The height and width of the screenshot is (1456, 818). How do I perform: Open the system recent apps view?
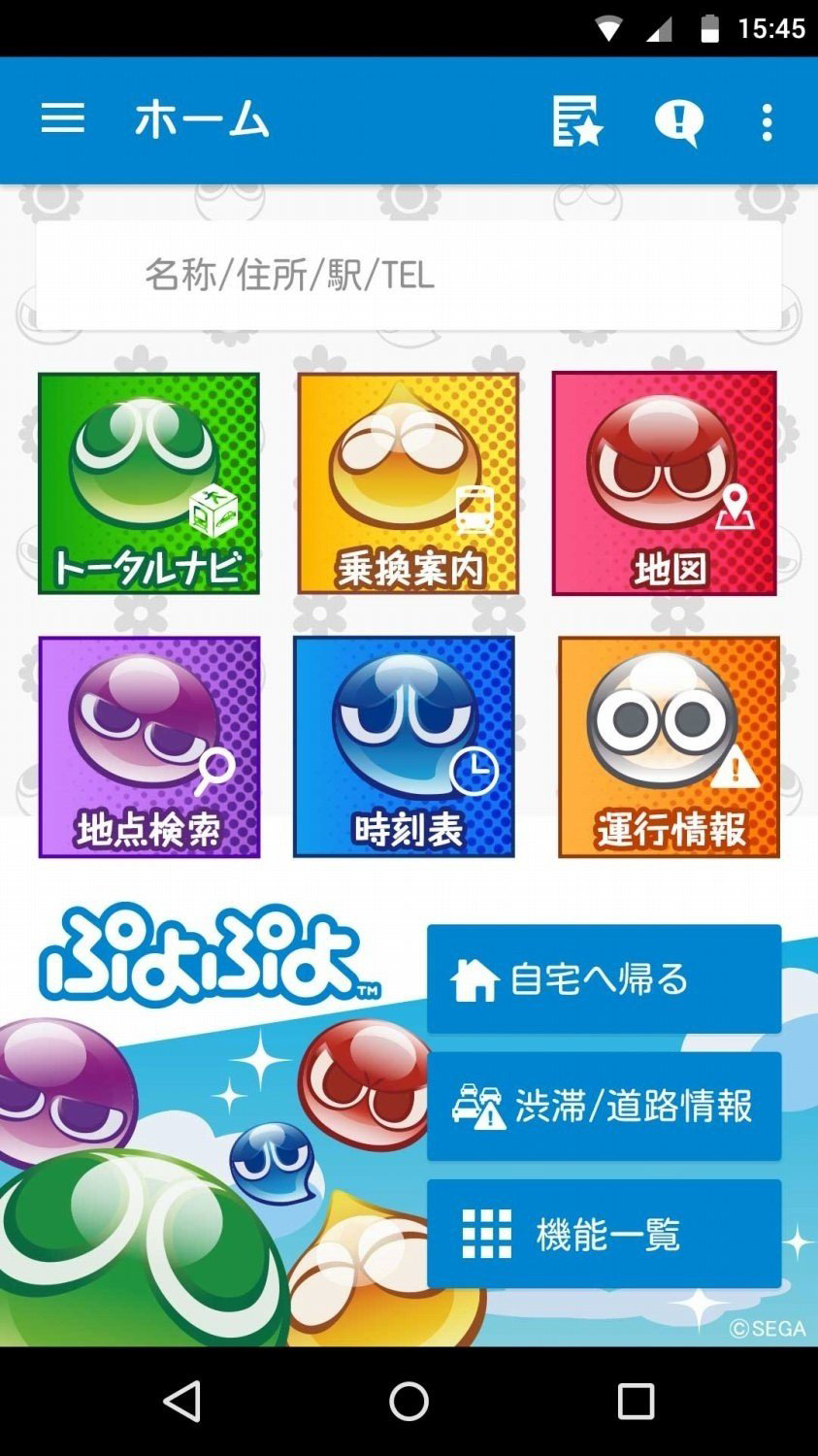click(636, 1401)
